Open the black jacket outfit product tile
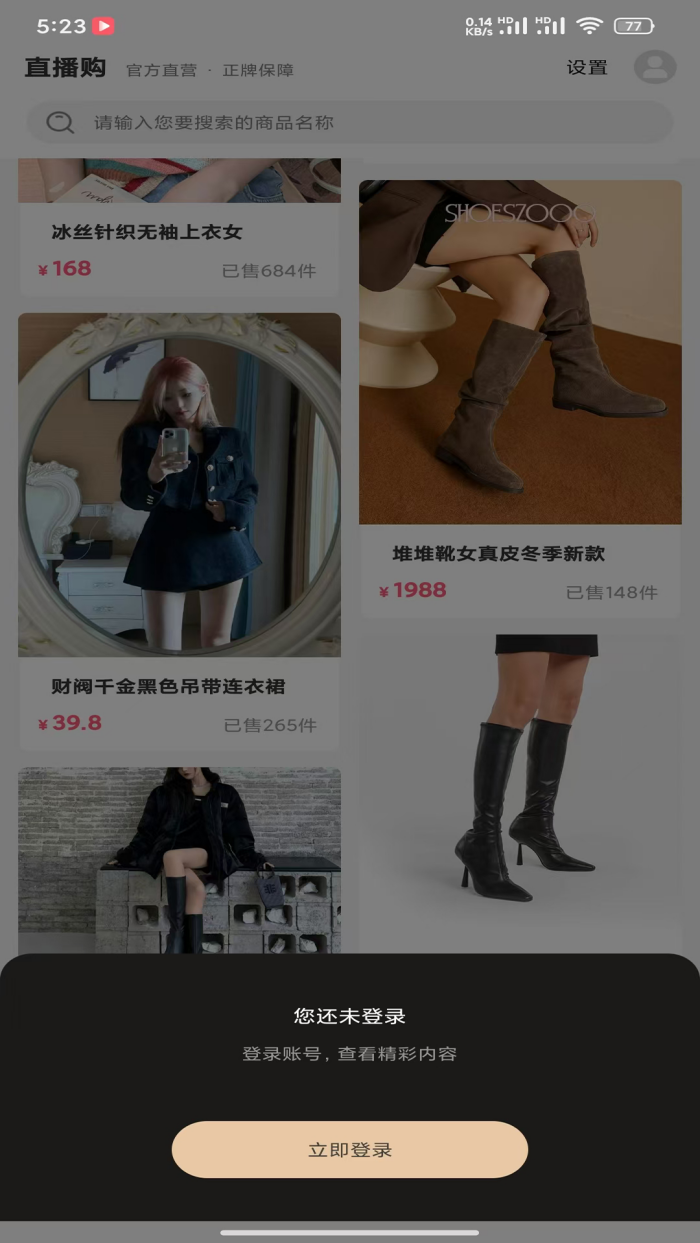The height and width of the screenshot is (1243, 700). pyautogui.click(x=179, y=858)
